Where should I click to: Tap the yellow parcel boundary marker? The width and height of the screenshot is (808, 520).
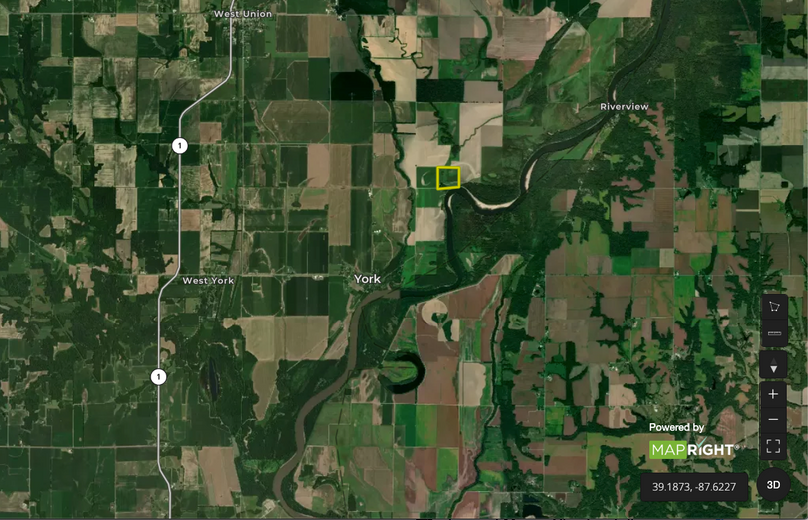click(x=448, y=177)
